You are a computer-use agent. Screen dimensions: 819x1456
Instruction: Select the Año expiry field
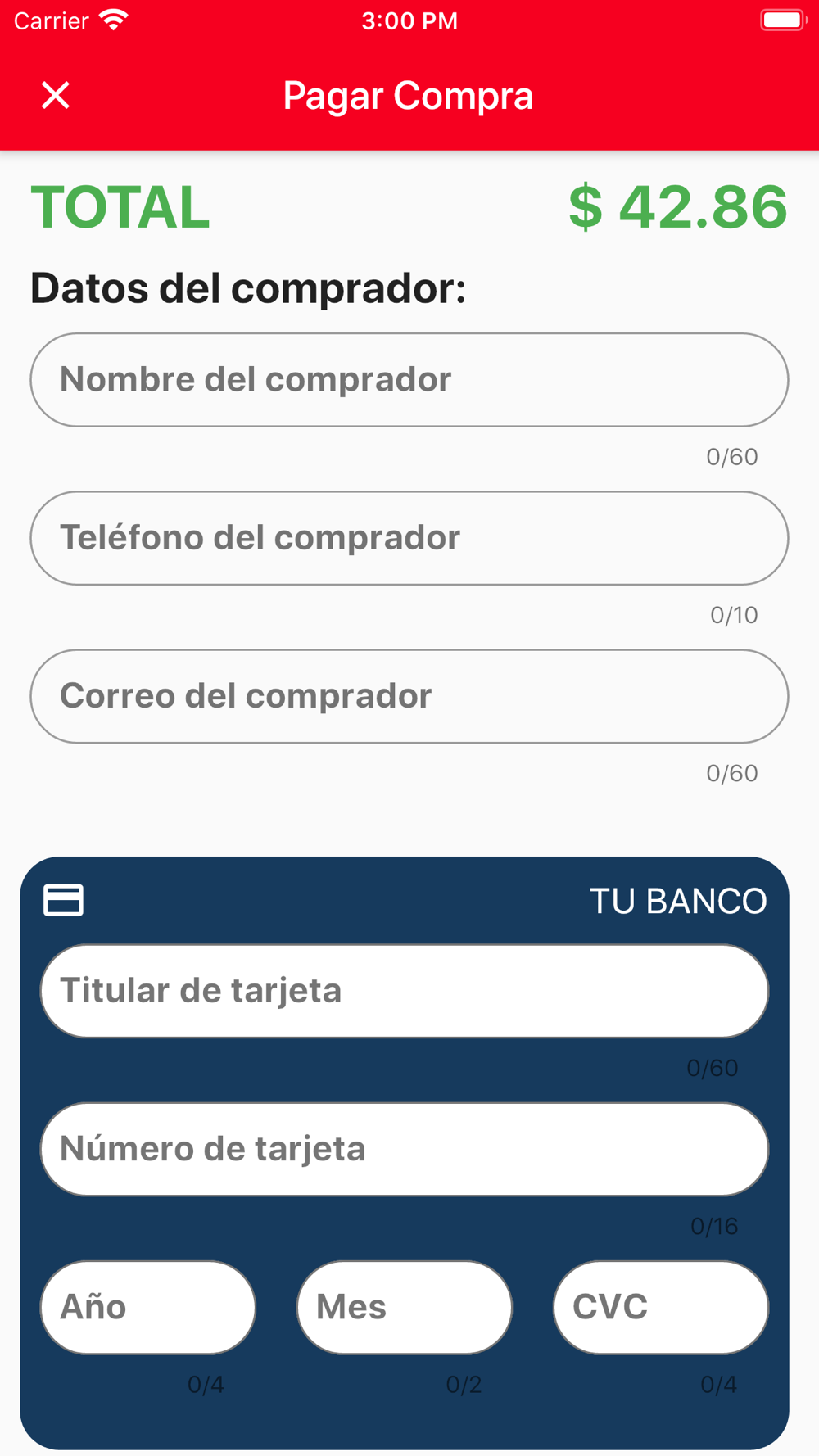[x=148, y=1307]
